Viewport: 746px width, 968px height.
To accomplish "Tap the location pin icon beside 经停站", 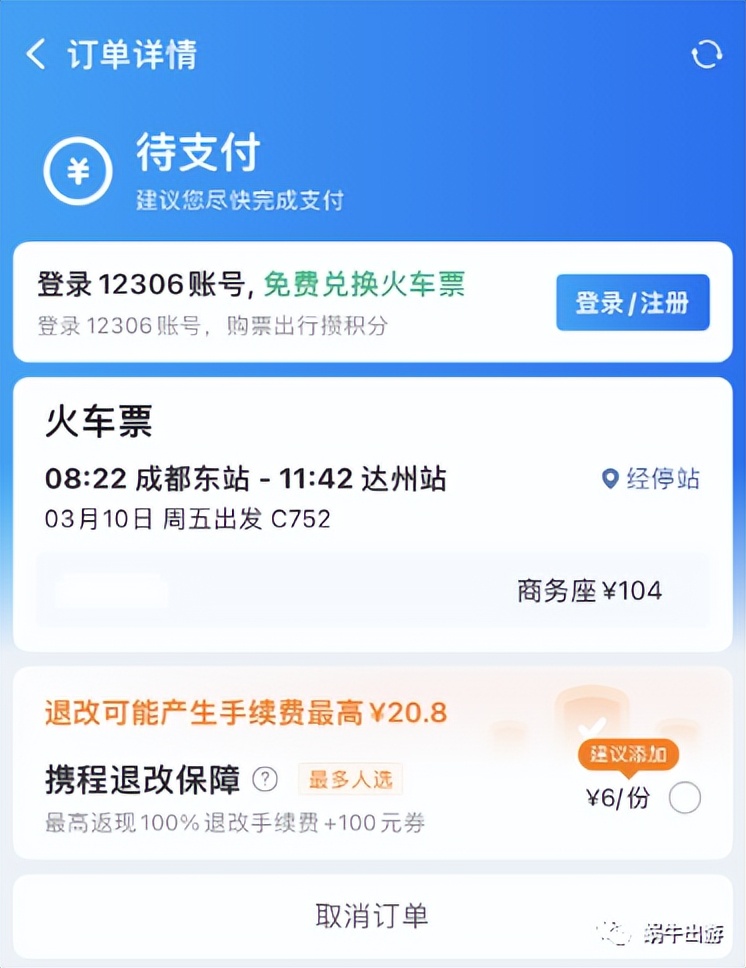I will [x=612, y=480].
